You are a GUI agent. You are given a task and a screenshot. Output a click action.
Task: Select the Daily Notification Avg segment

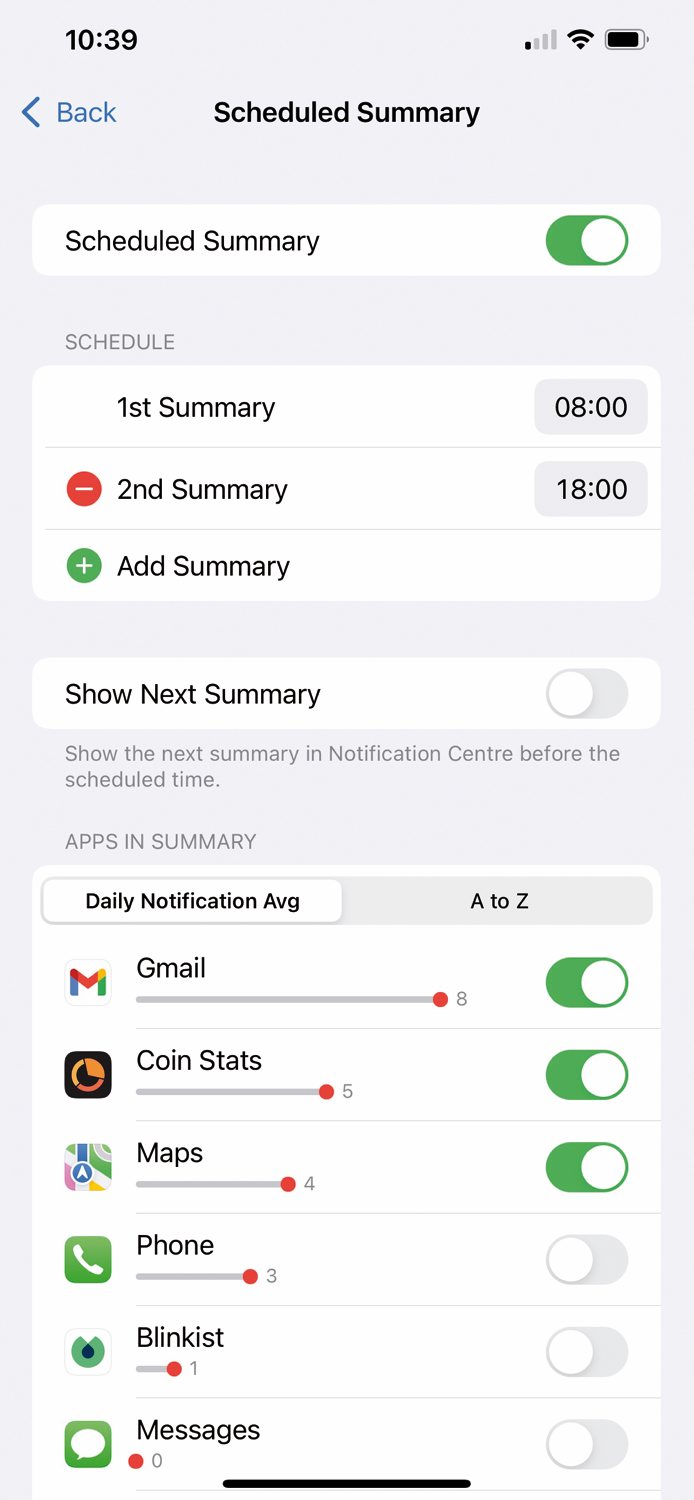(192, 901)
